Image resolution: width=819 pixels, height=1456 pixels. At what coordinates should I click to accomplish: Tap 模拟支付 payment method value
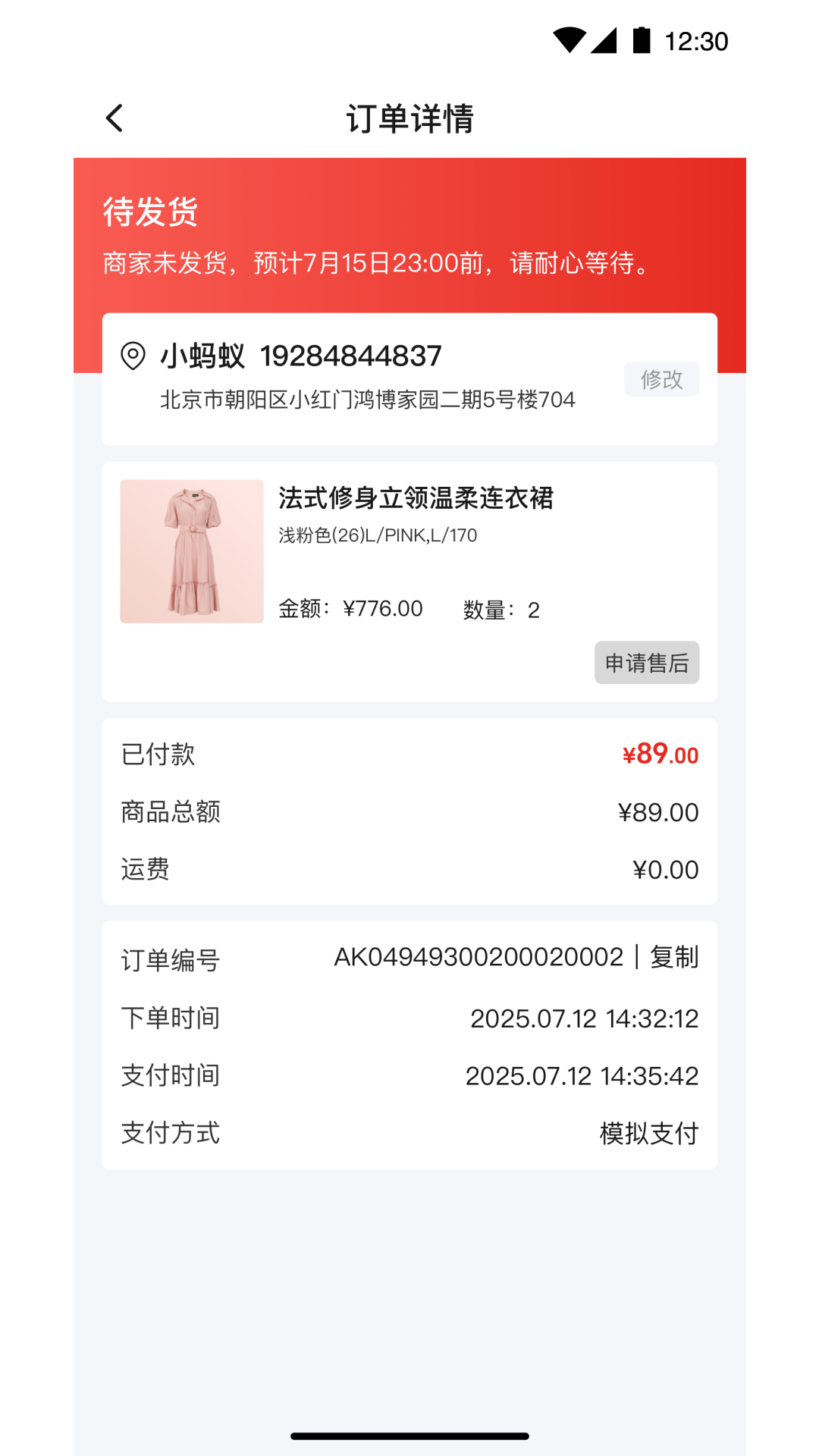pos(648,1132)
